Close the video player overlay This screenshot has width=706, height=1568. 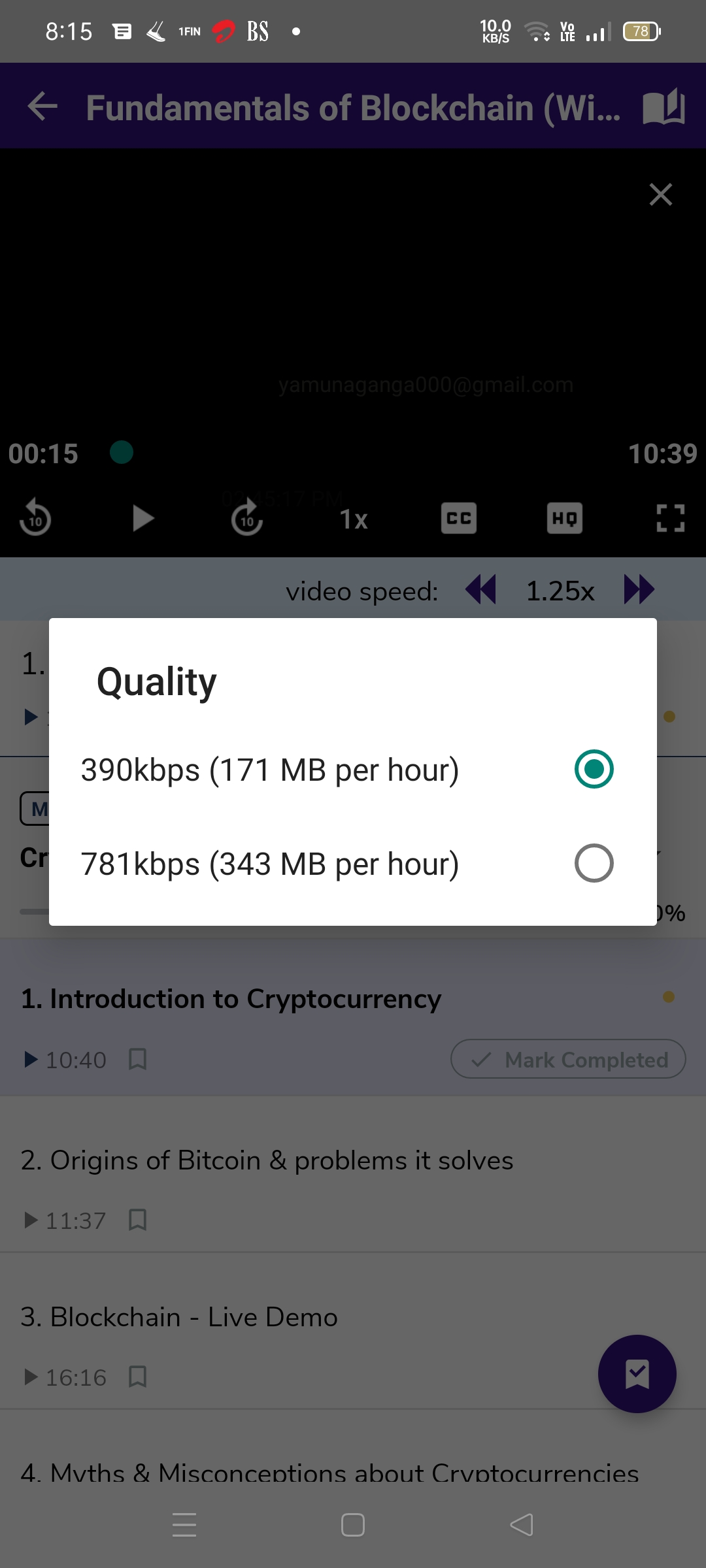pyautogui.click(x=660, y=194)
